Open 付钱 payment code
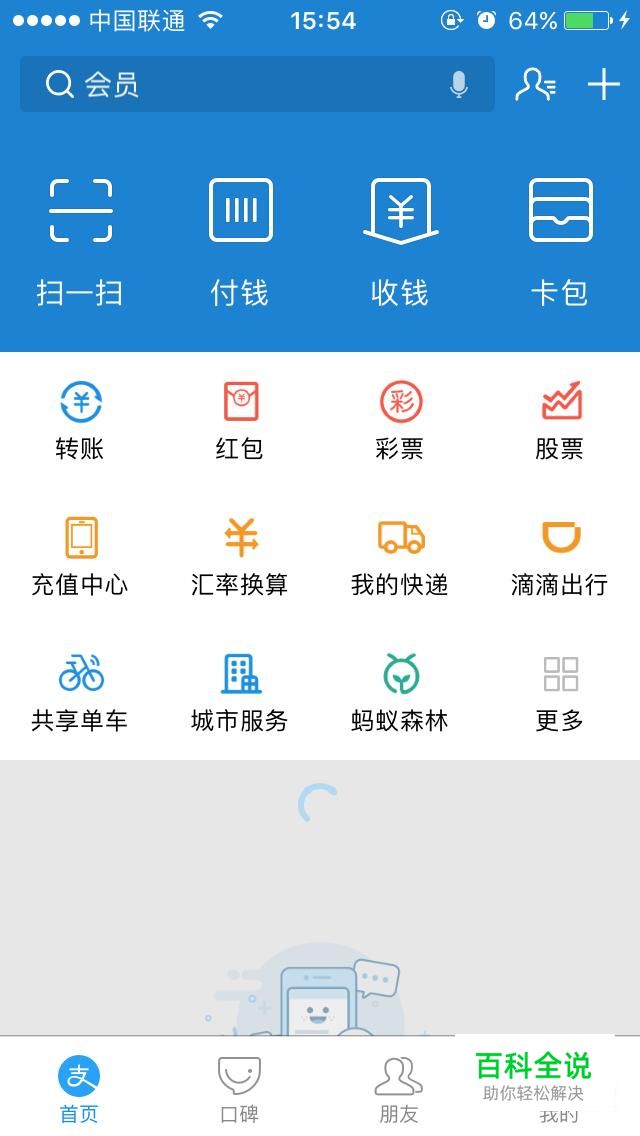This screenshot has height=1136, width=640. 240,240
